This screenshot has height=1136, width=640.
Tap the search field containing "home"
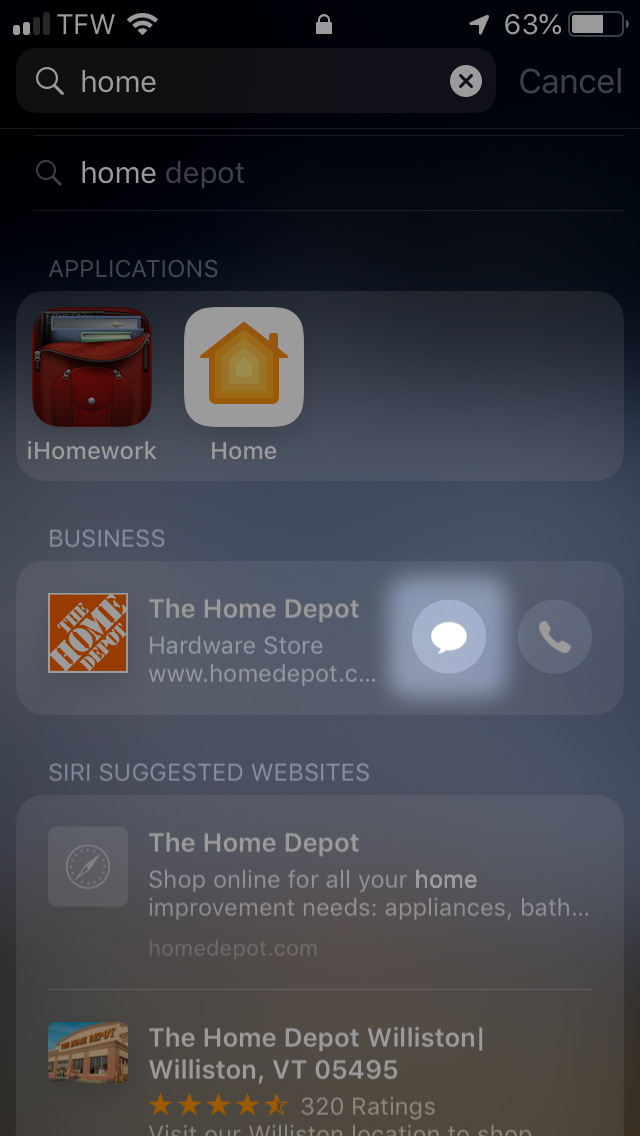[x=250, y=81]
